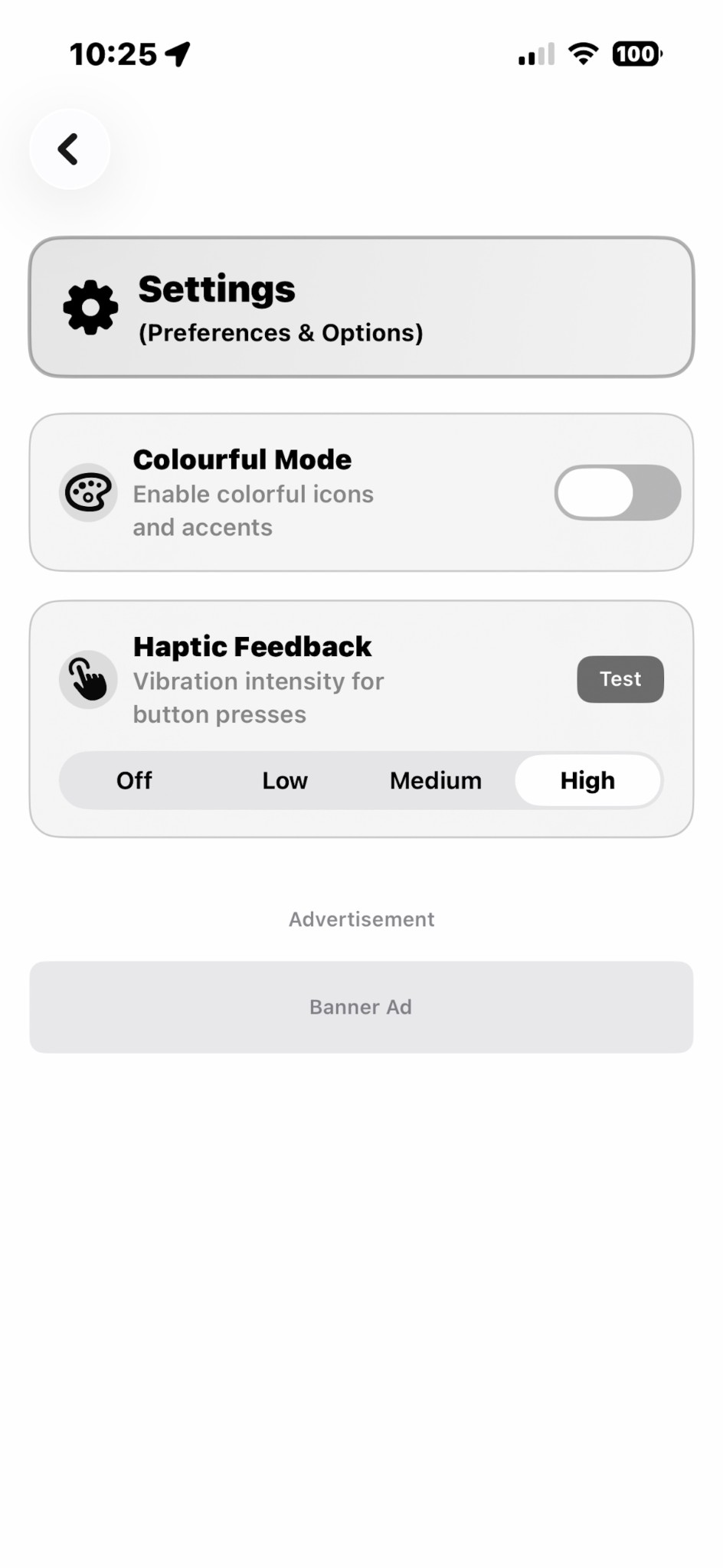Toggle the Colourful Mode switch
The width and height of the screenshot is (723, 1568).
617,492
